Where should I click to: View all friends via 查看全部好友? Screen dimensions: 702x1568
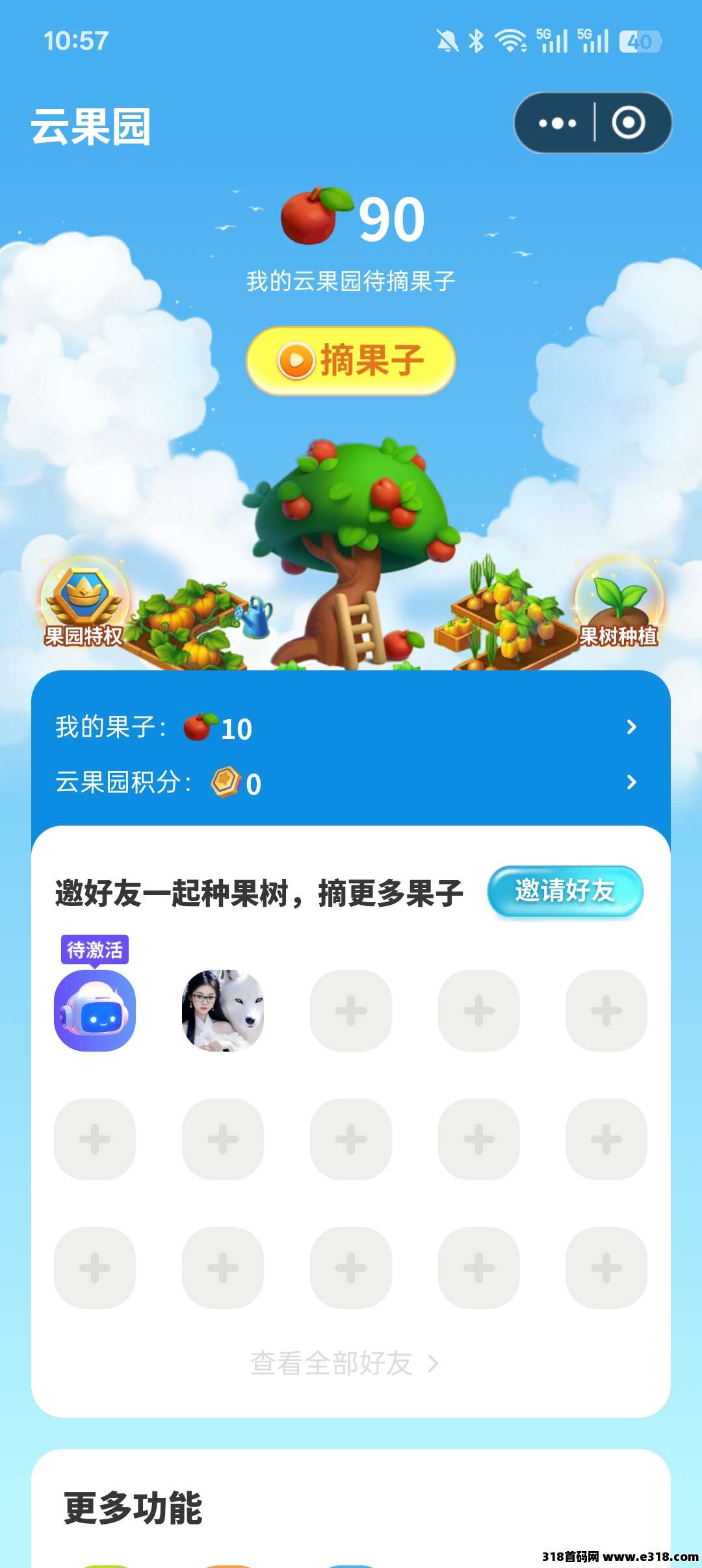click(344, 1363)
